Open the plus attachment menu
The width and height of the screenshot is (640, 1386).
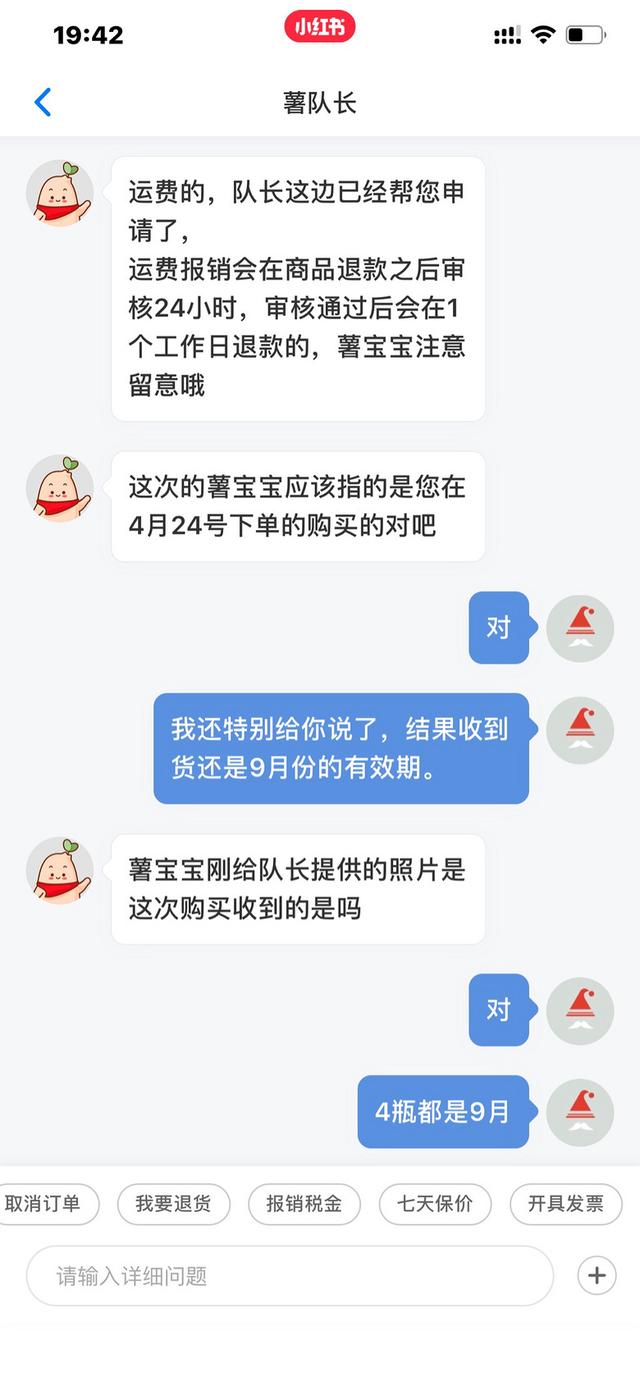click(597, 1276)
